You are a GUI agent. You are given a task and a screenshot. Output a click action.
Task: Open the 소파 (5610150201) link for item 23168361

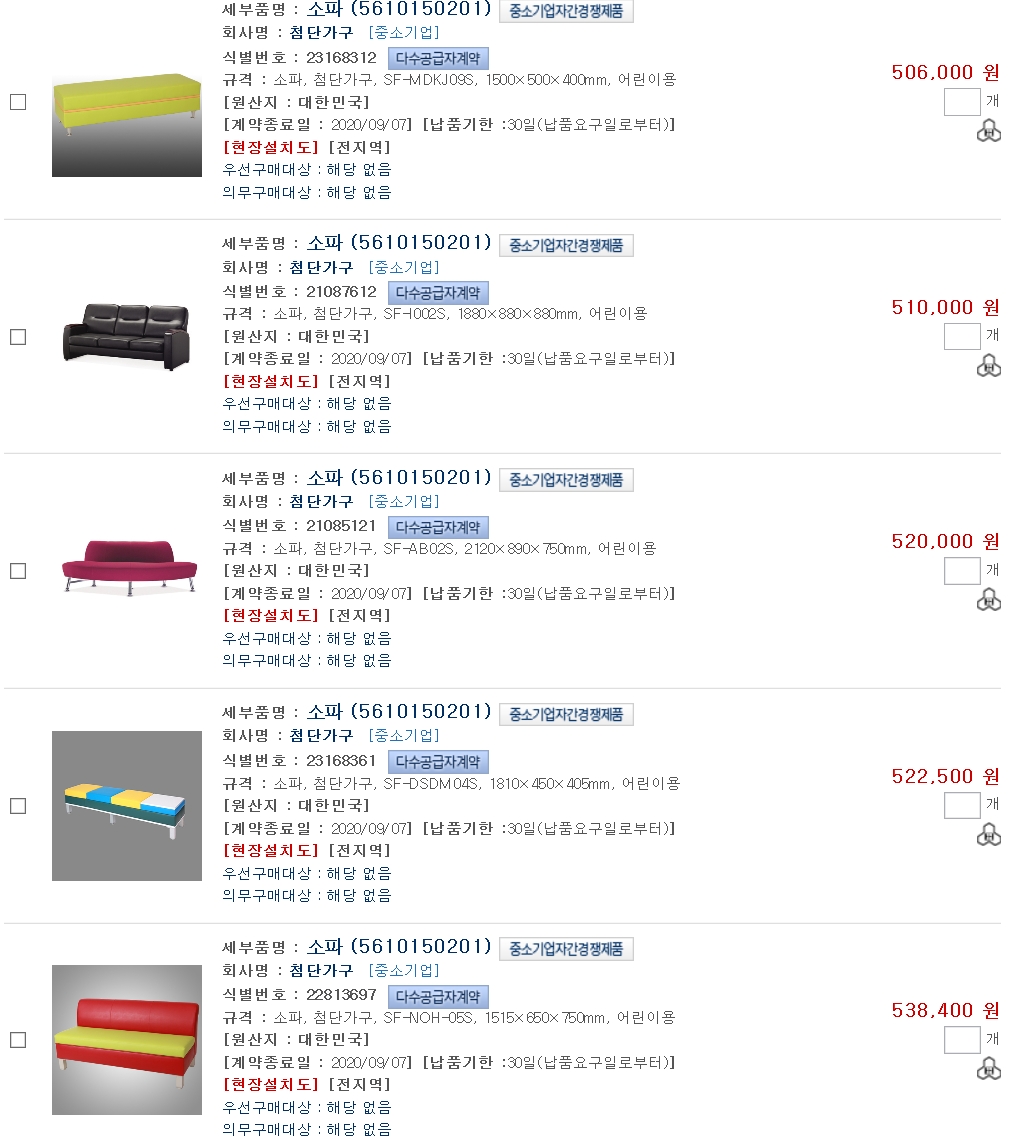tap(399, 712)
